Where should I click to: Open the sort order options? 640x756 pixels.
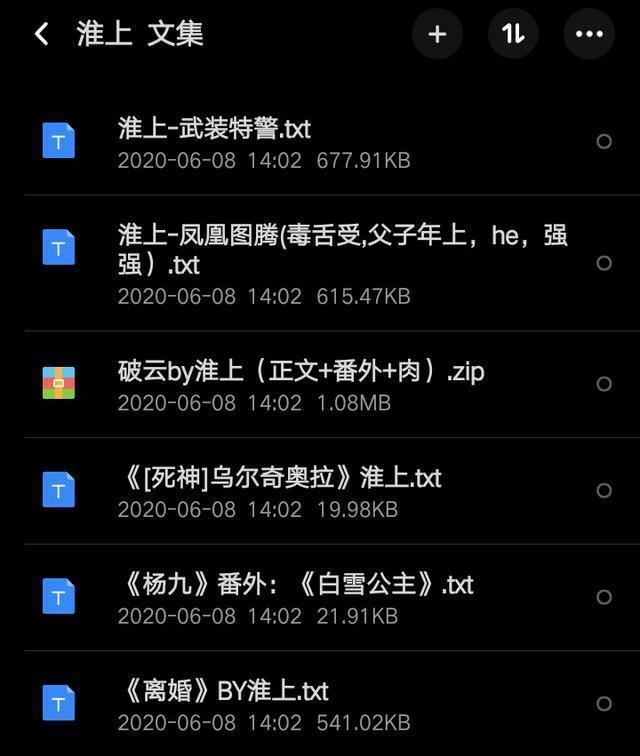coord(513,34)
